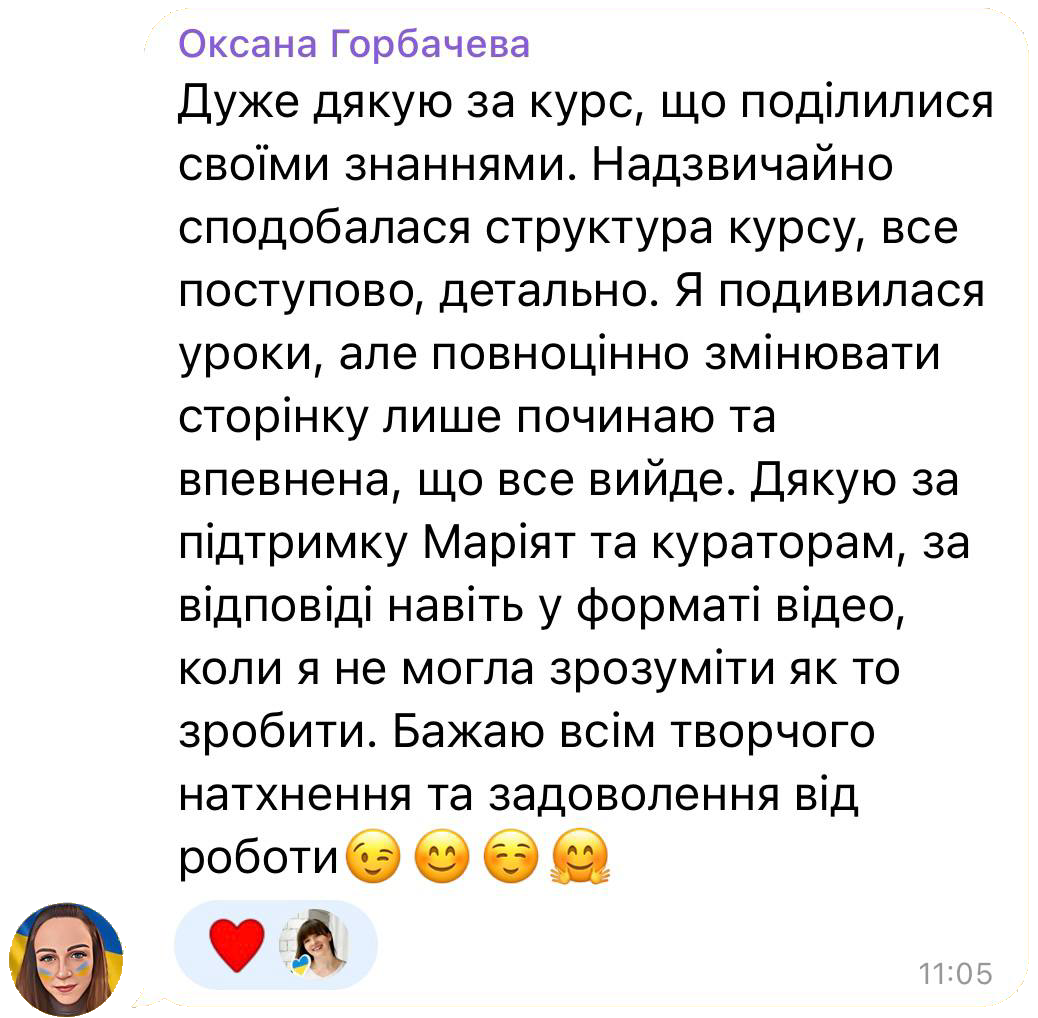Viewport: 1038px width, 1018px height.
Task: Toggle the red heart reaction chip
Action: click(237, 945)
